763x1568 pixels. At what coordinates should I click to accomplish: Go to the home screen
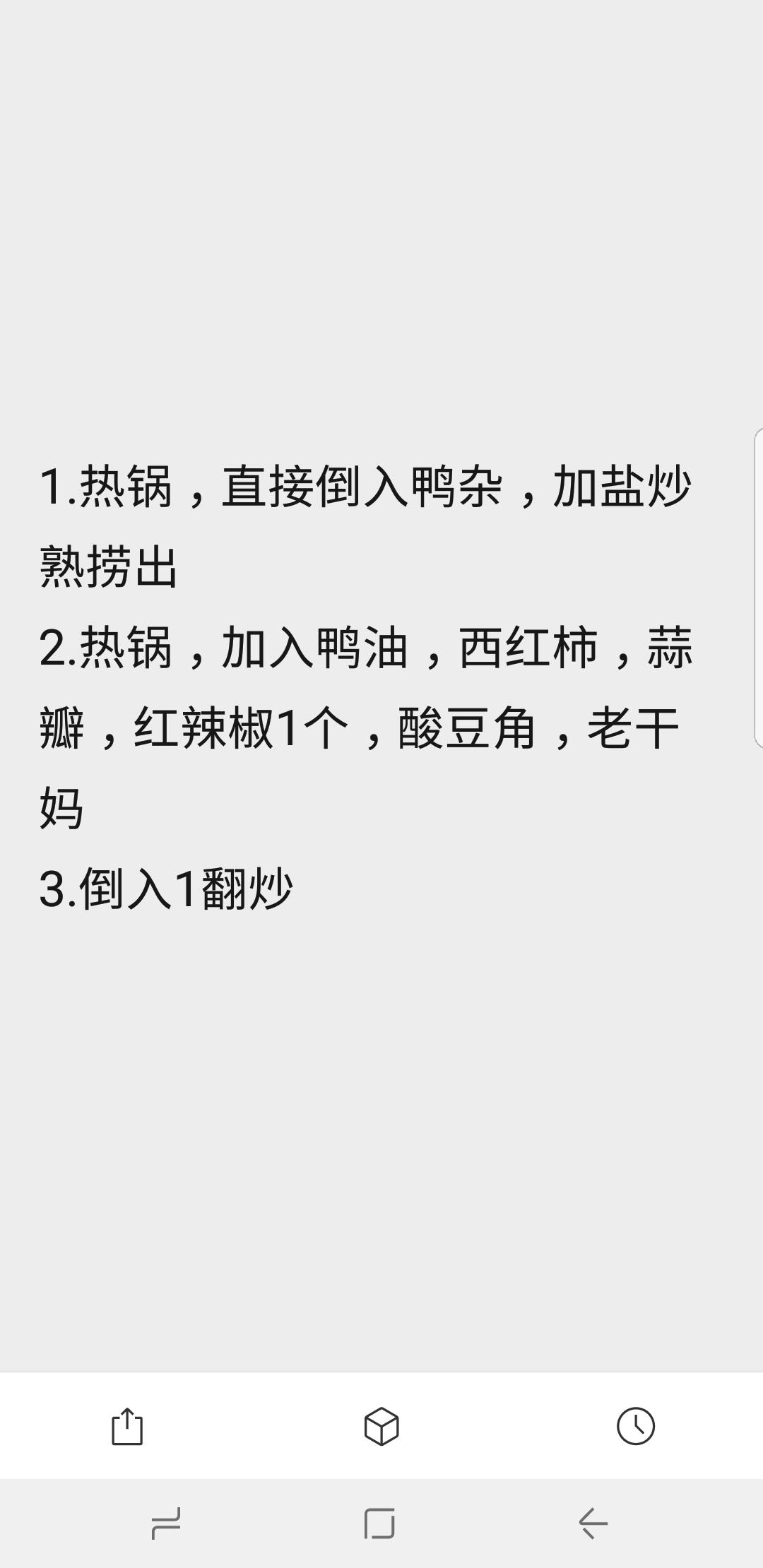(379, 1524)
